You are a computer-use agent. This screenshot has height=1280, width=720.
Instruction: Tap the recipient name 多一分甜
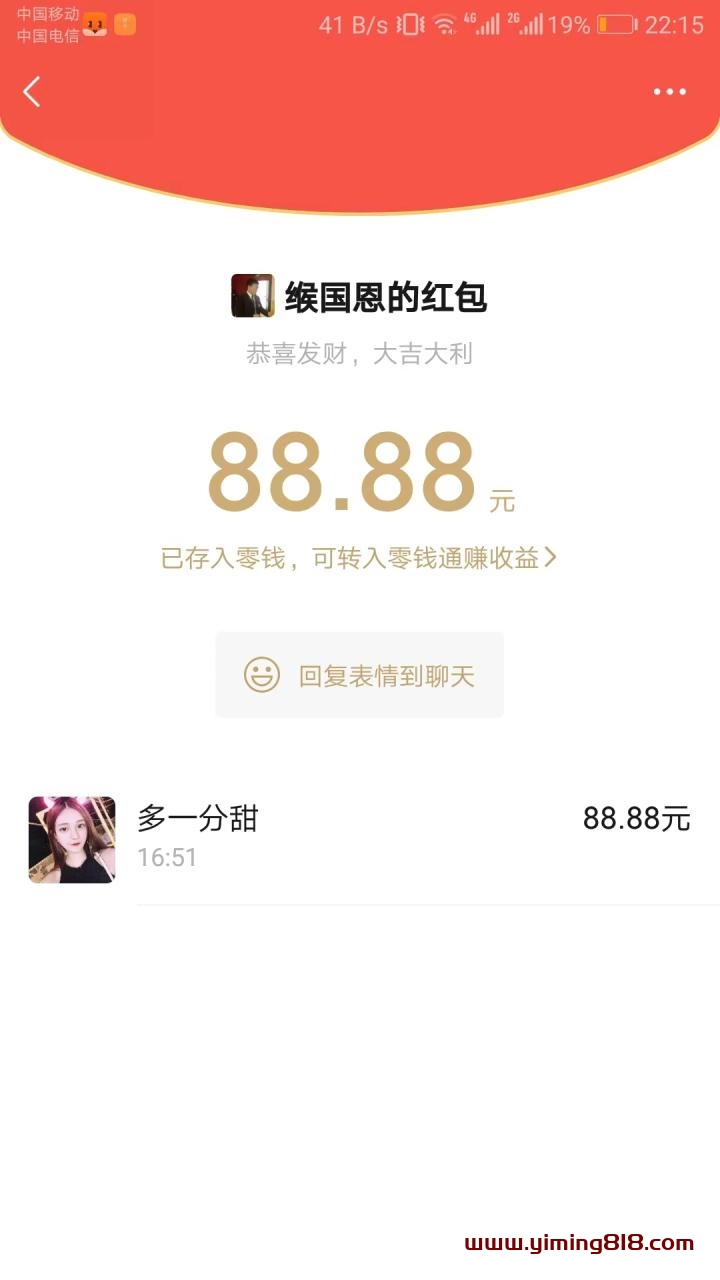click(x=198, y=818)
